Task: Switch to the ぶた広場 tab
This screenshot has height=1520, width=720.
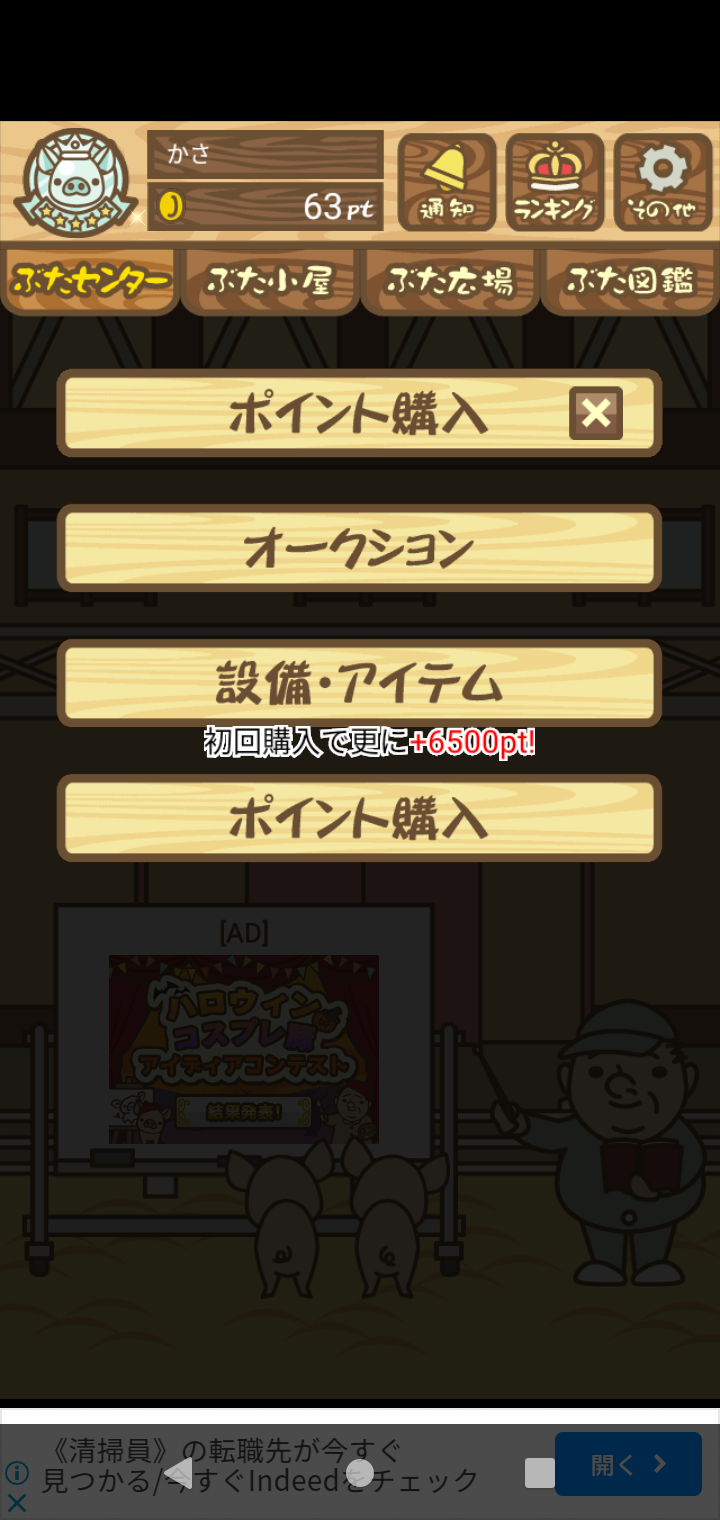Action: (450, 281)
